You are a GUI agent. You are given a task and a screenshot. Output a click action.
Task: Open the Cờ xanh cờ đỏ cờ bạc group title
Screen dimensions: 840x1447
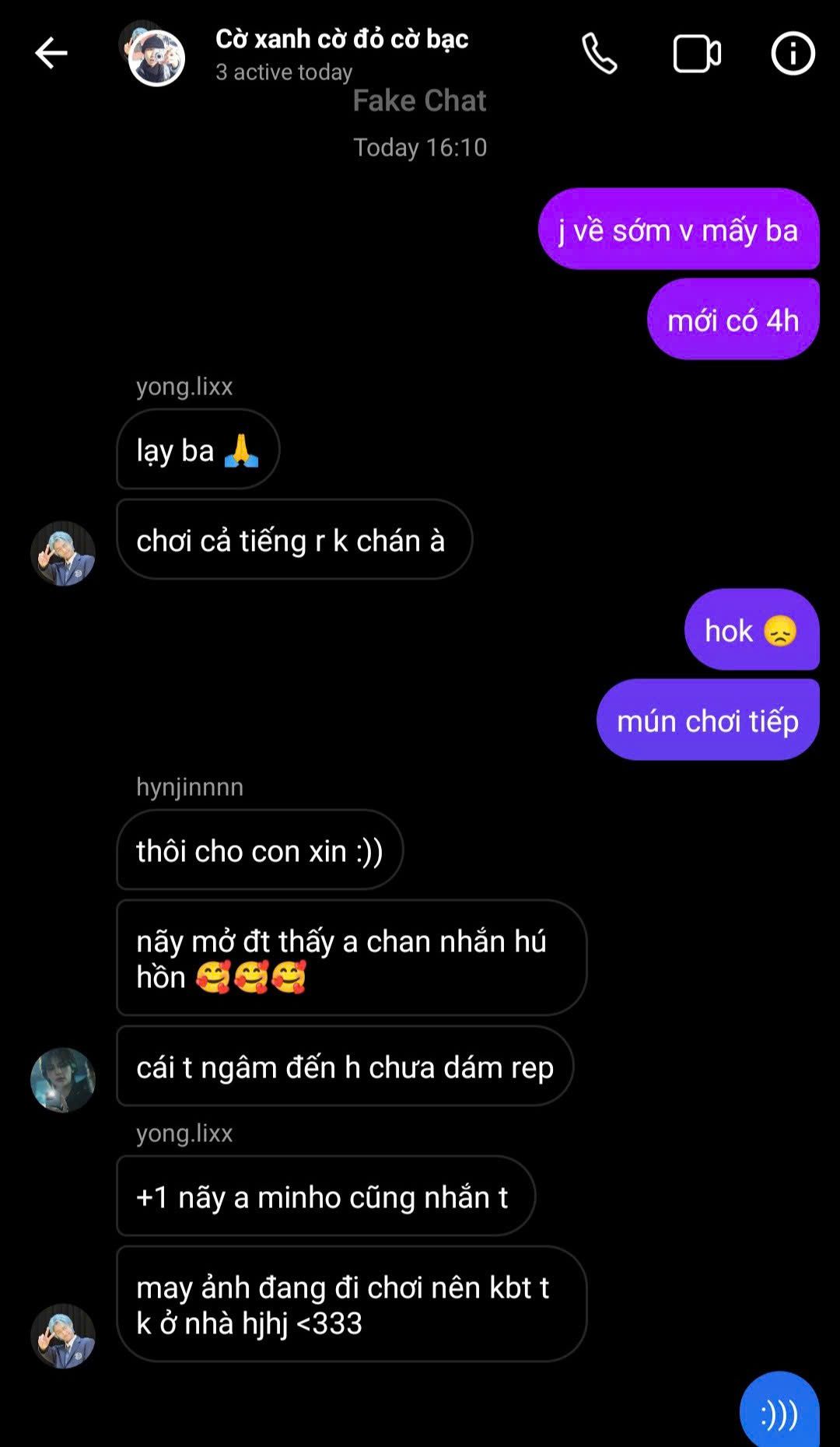(x=341, y=39)
